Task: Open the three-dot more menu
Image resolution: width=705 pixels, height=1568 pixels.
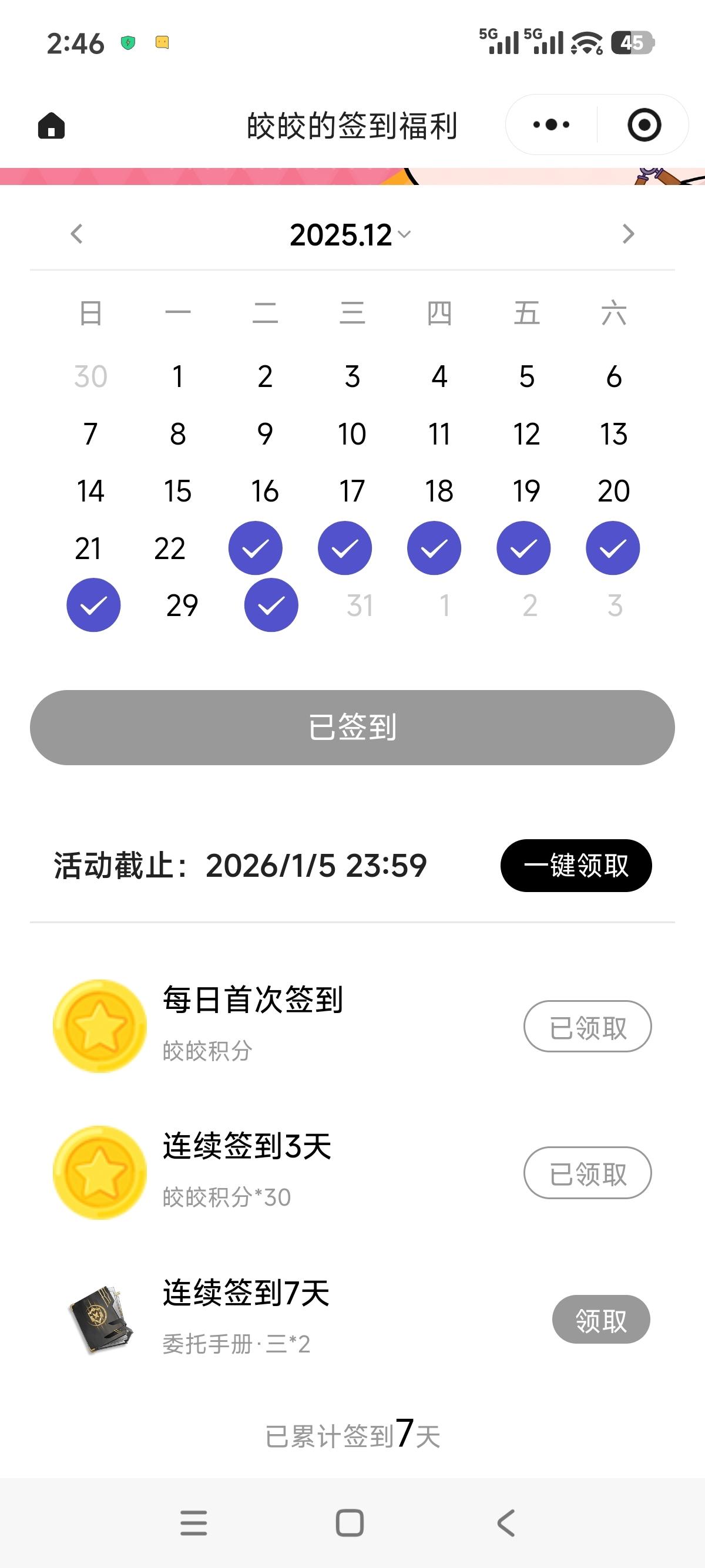Action: pyautogui.click(x=551, y=126)
